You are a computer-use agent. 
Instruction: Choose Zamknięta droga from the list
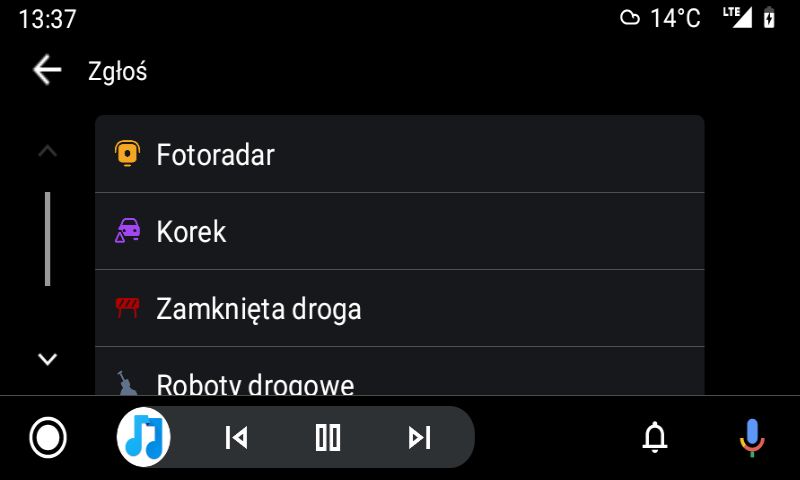click(400, 308)
